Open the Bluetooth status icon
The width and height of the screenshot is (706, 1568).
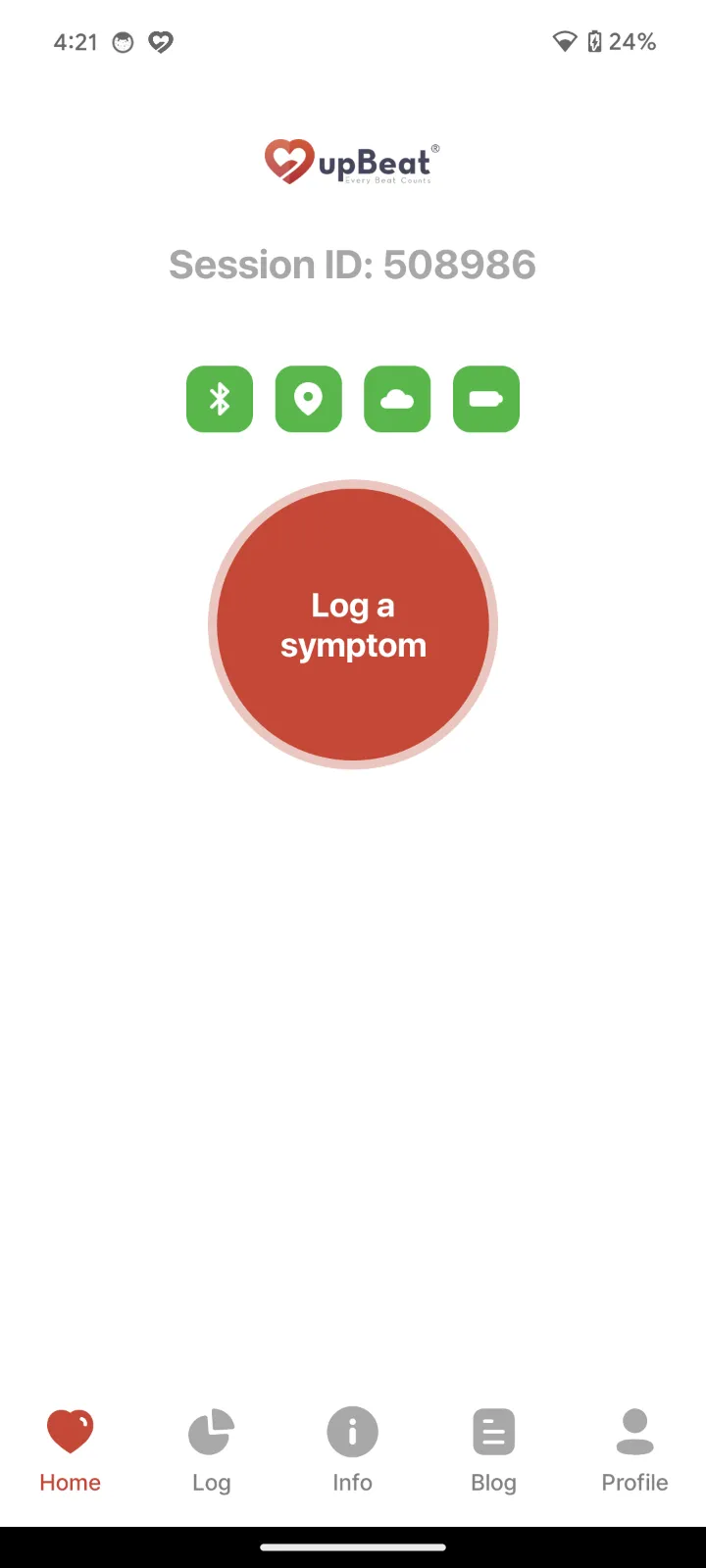coord(220,399)
